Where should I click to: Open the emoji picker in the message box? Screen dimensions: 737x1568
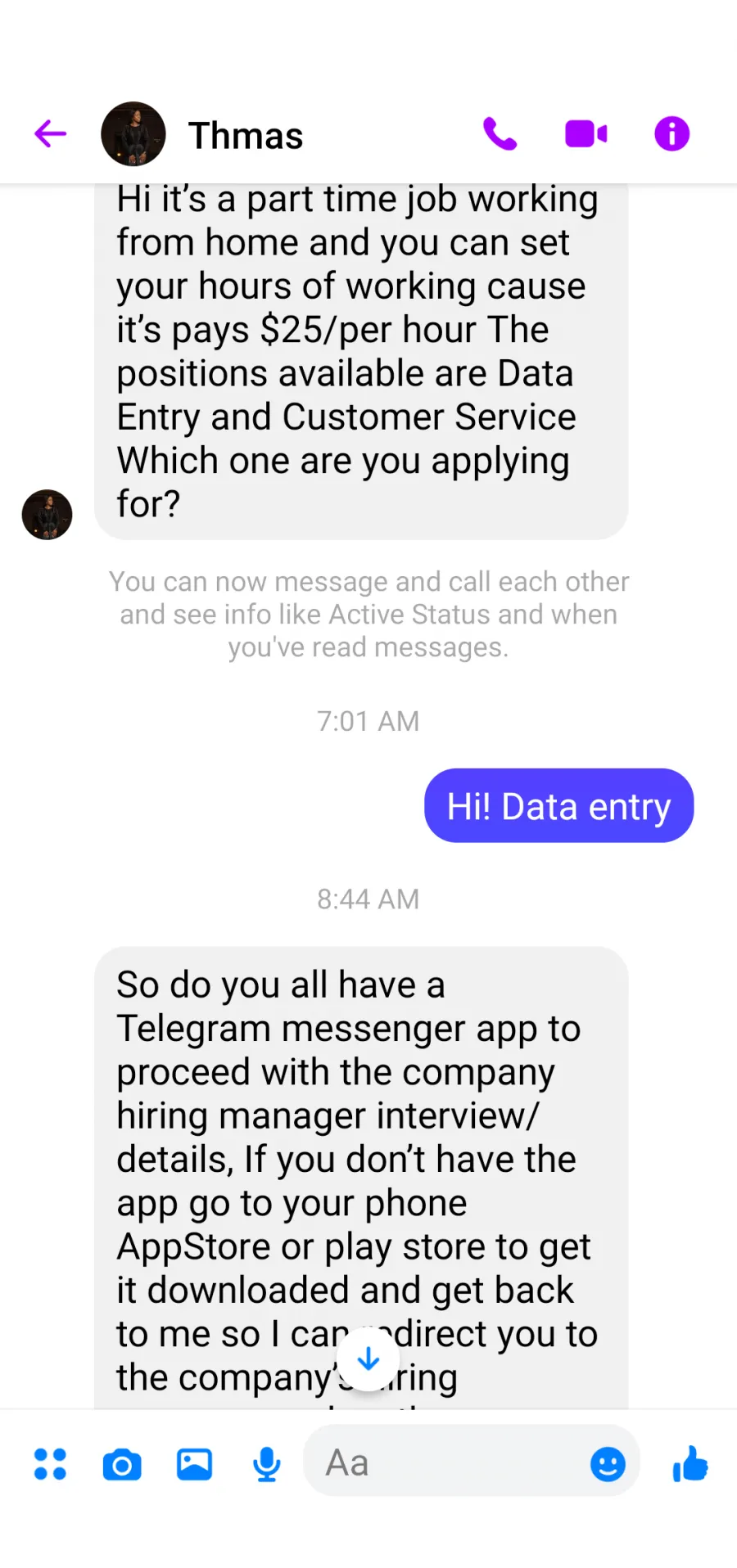[608, 1464]
